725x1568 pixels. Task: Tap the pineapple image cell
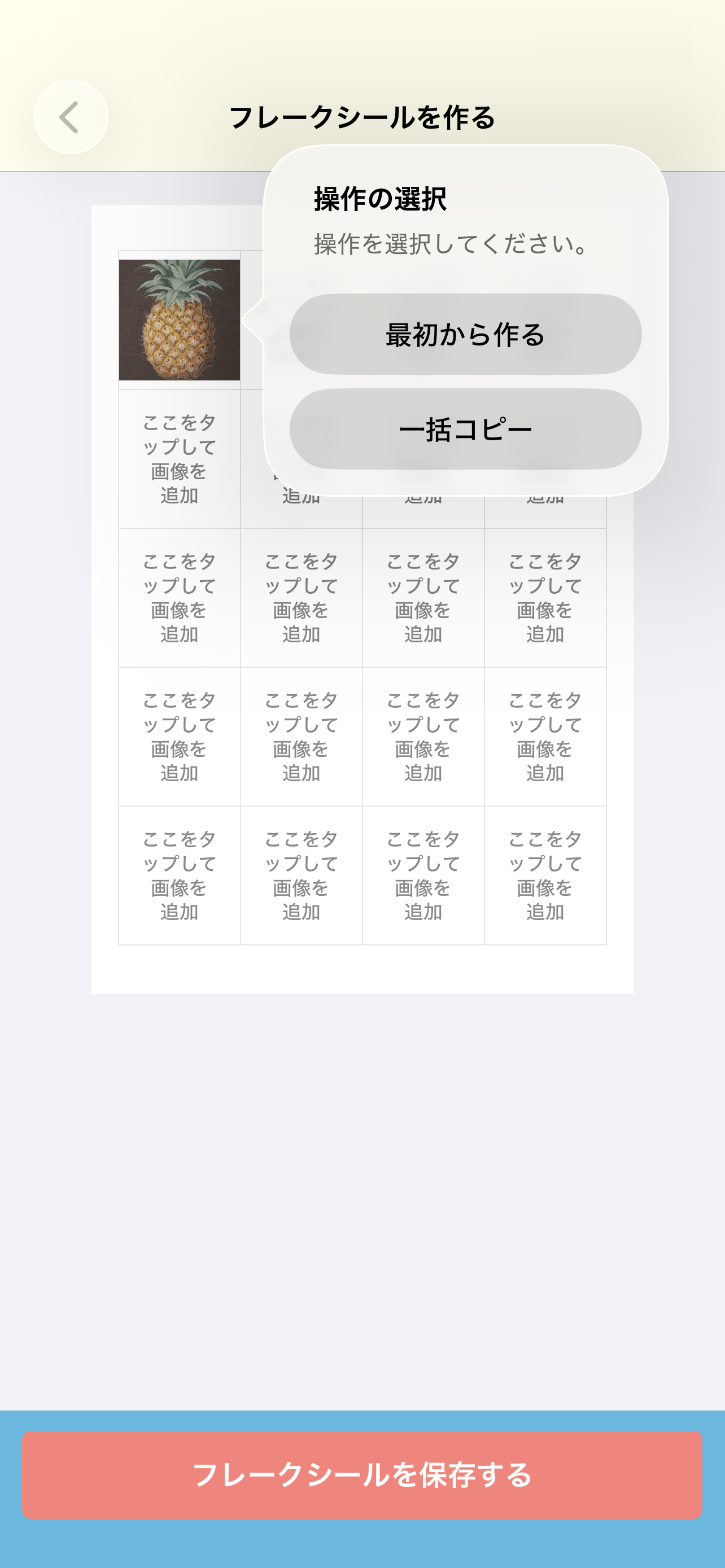point(179,319)
